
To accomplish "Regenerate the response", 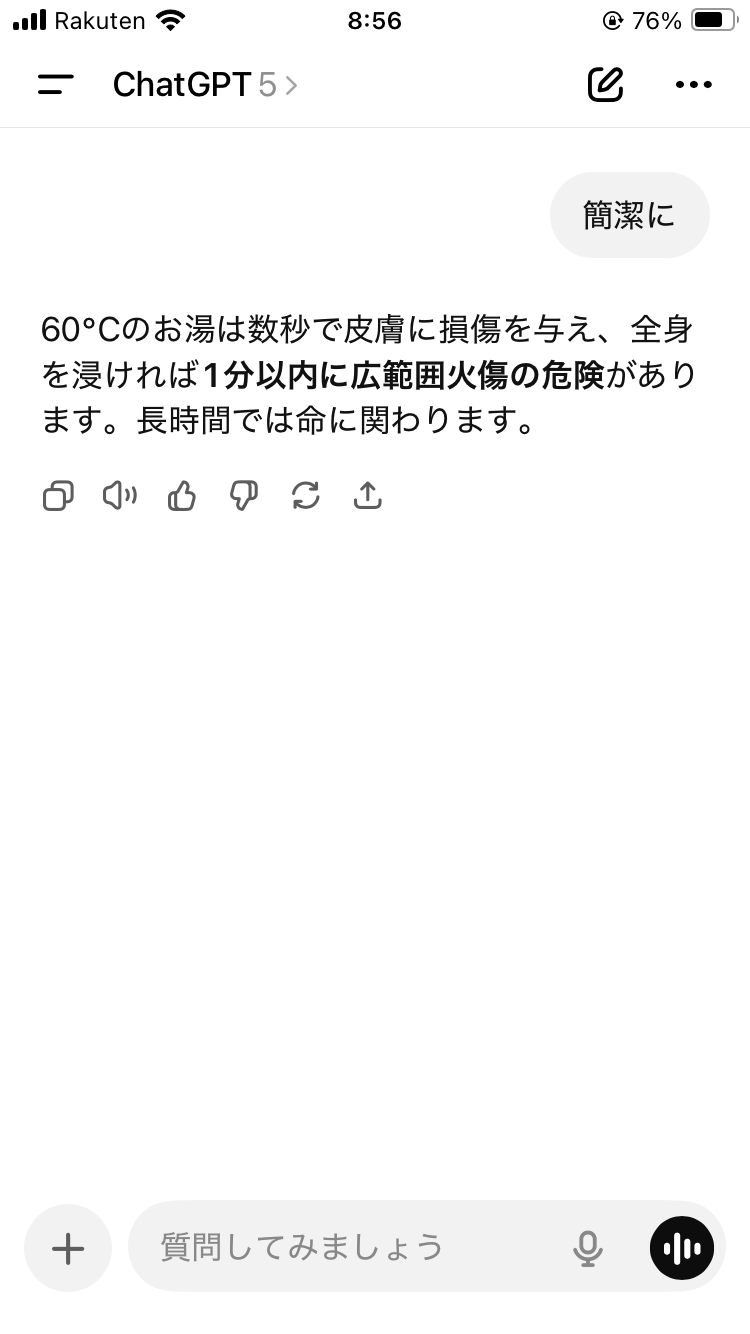I will 306,495.
